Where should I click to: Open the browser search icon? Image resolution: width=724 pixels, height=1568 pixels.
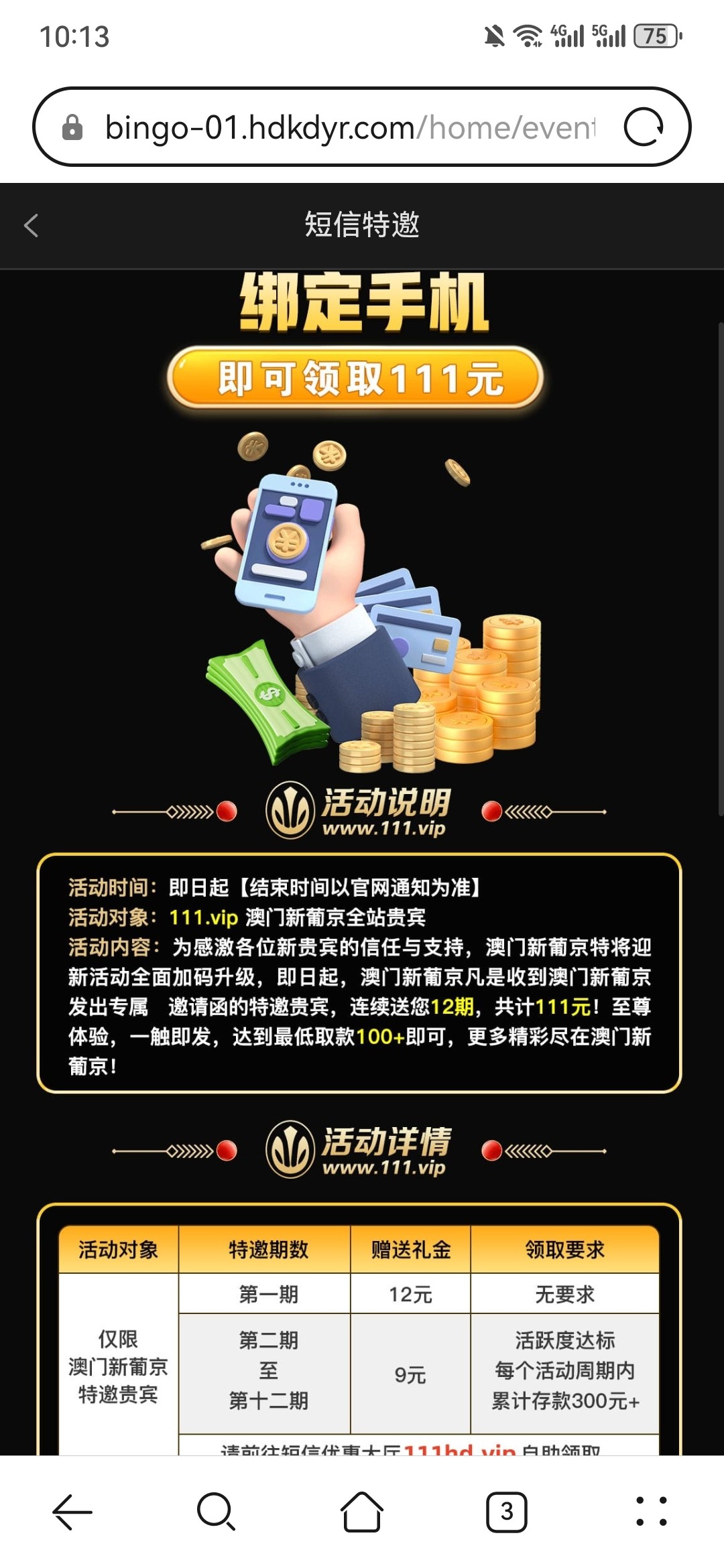(x=217, y=1512)
